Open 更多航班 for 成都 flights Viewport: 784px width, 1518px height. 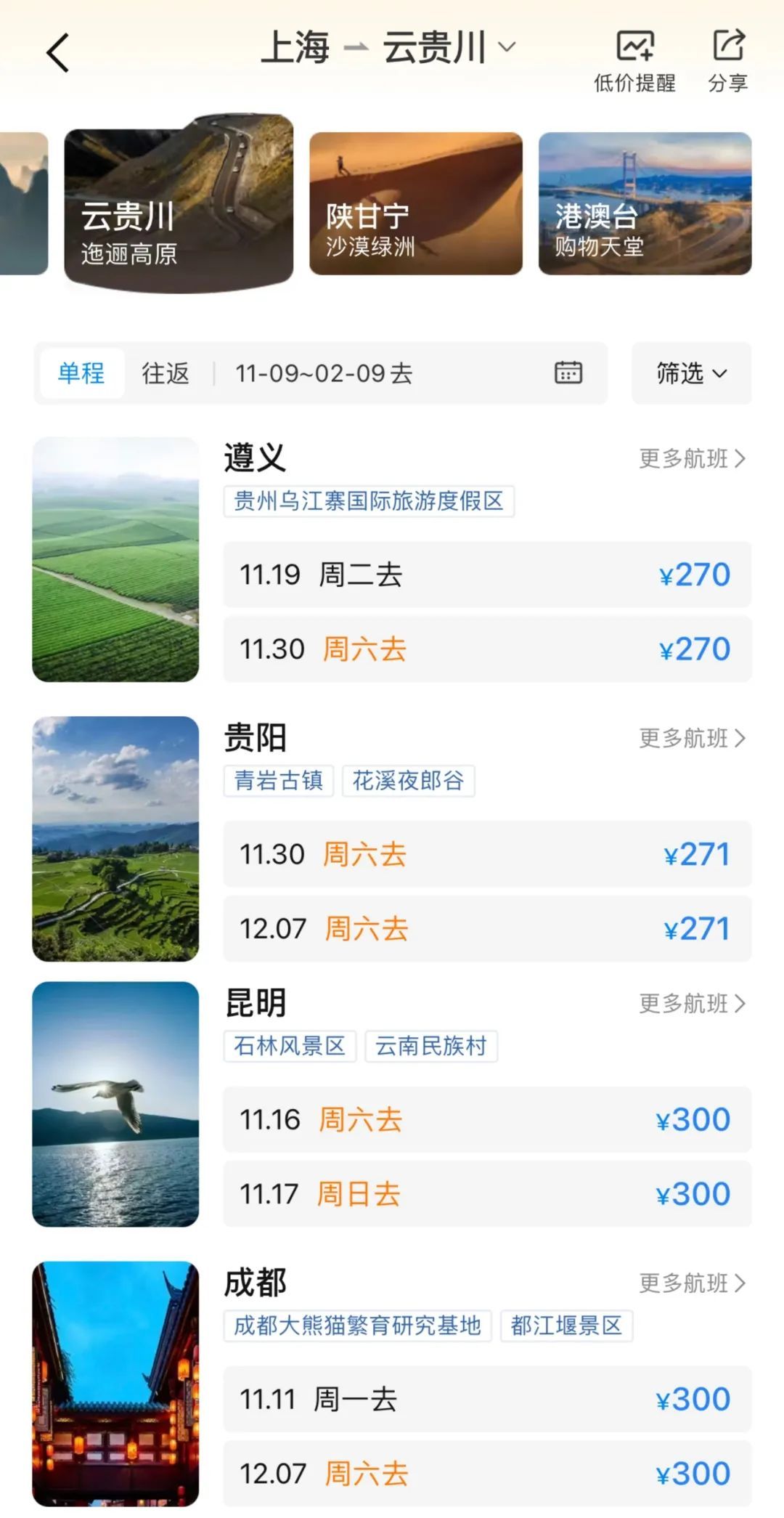(691, 1283)
